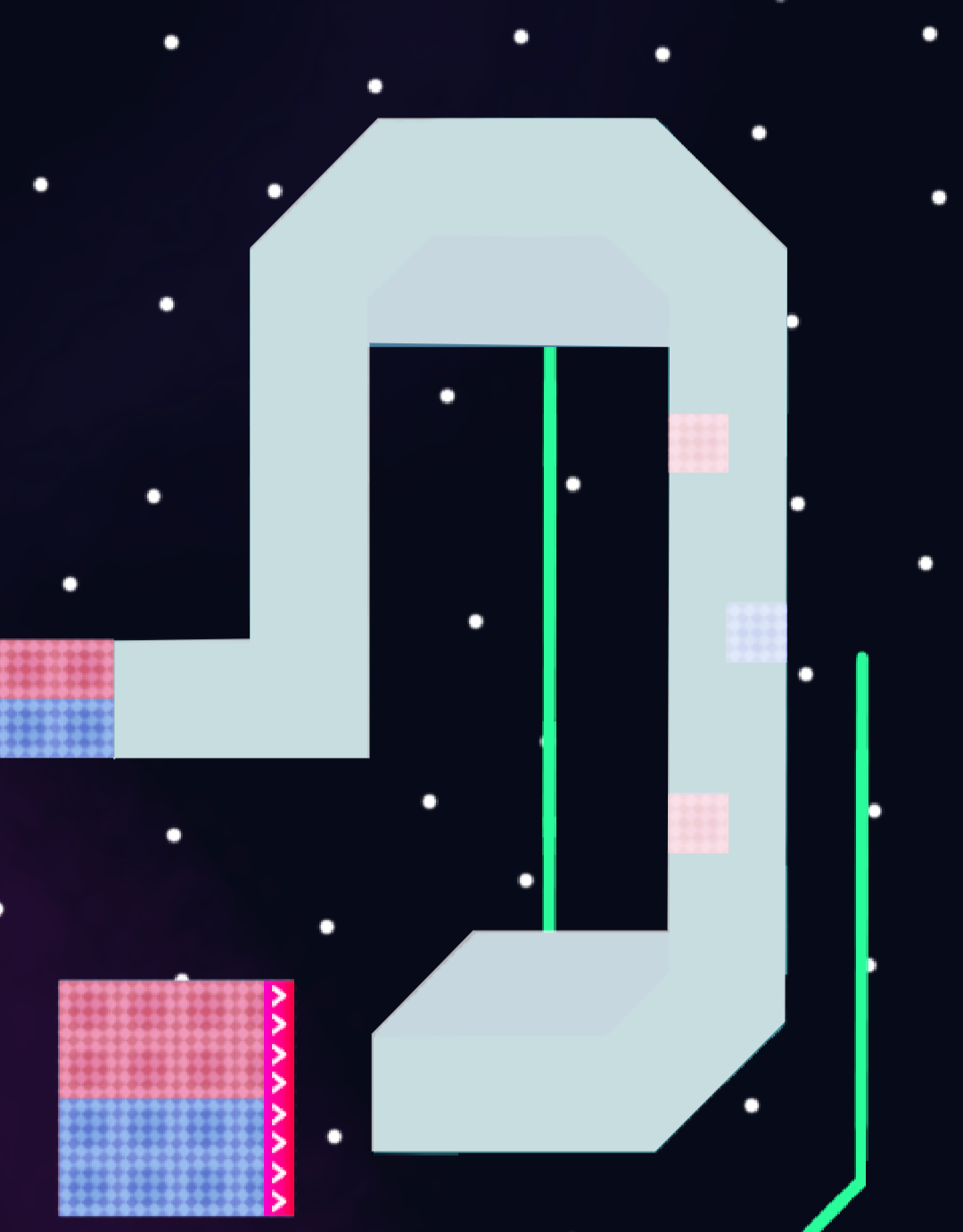The image size is (963, 1232).
Task: Tap the red-blue block with pink arrows
Action: (x=176, y=1097)
